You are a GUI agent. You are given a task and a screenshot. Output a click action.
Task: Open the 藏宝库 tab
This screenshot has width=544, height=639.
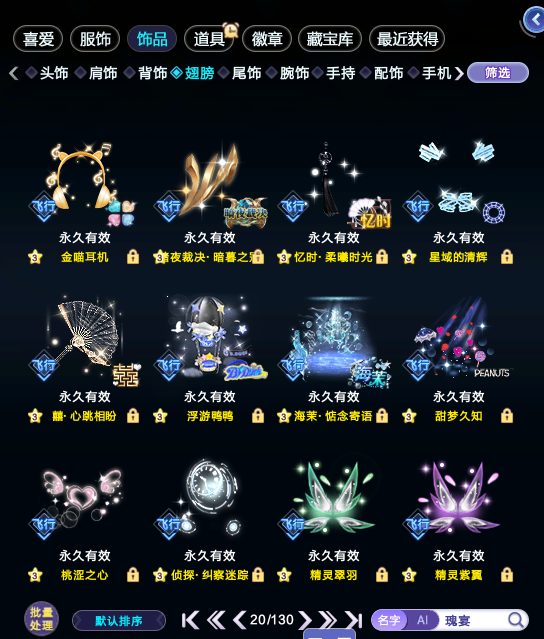pyautogui.click(x=330, y=39)
